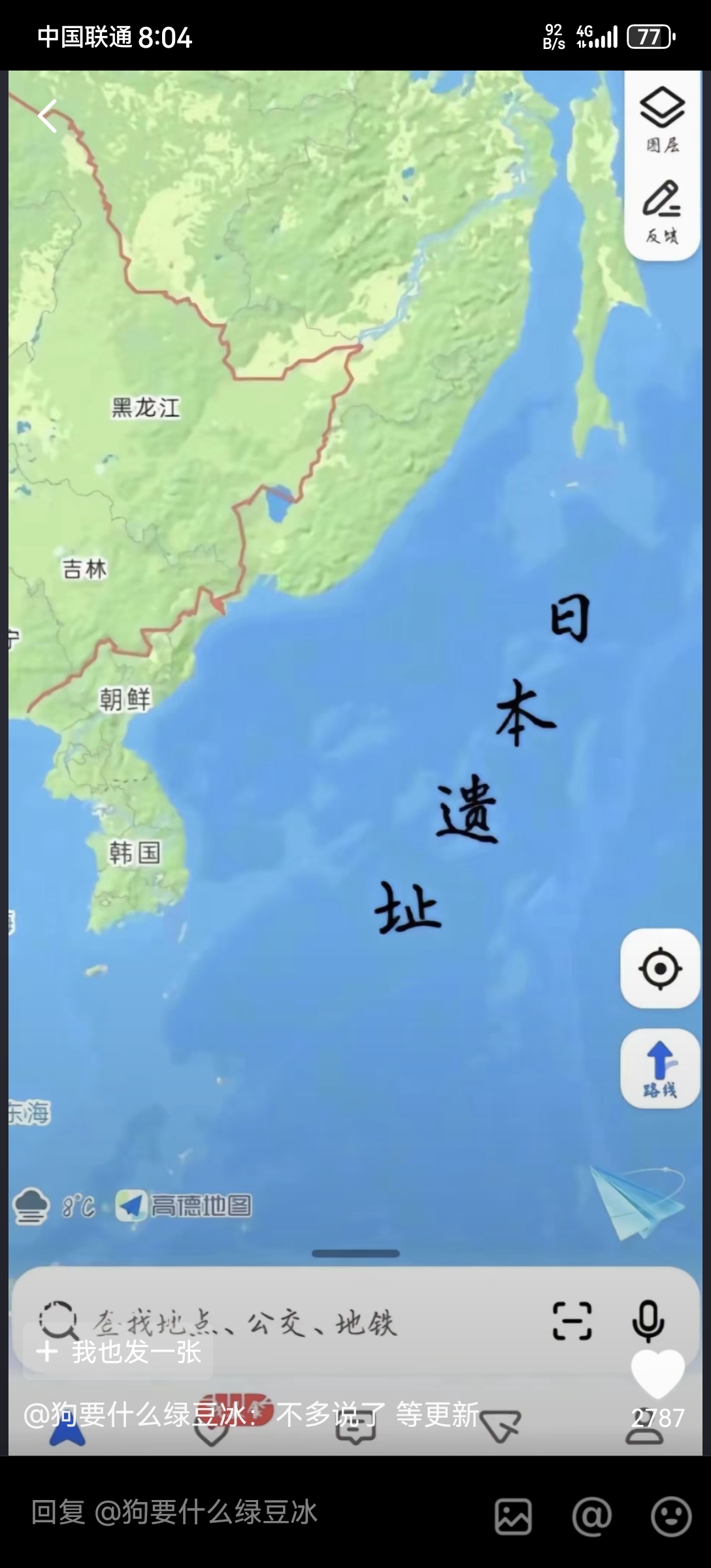Like this picture comment with the heart
This screenshot has width=711, height=1568.
point(657,1375)
